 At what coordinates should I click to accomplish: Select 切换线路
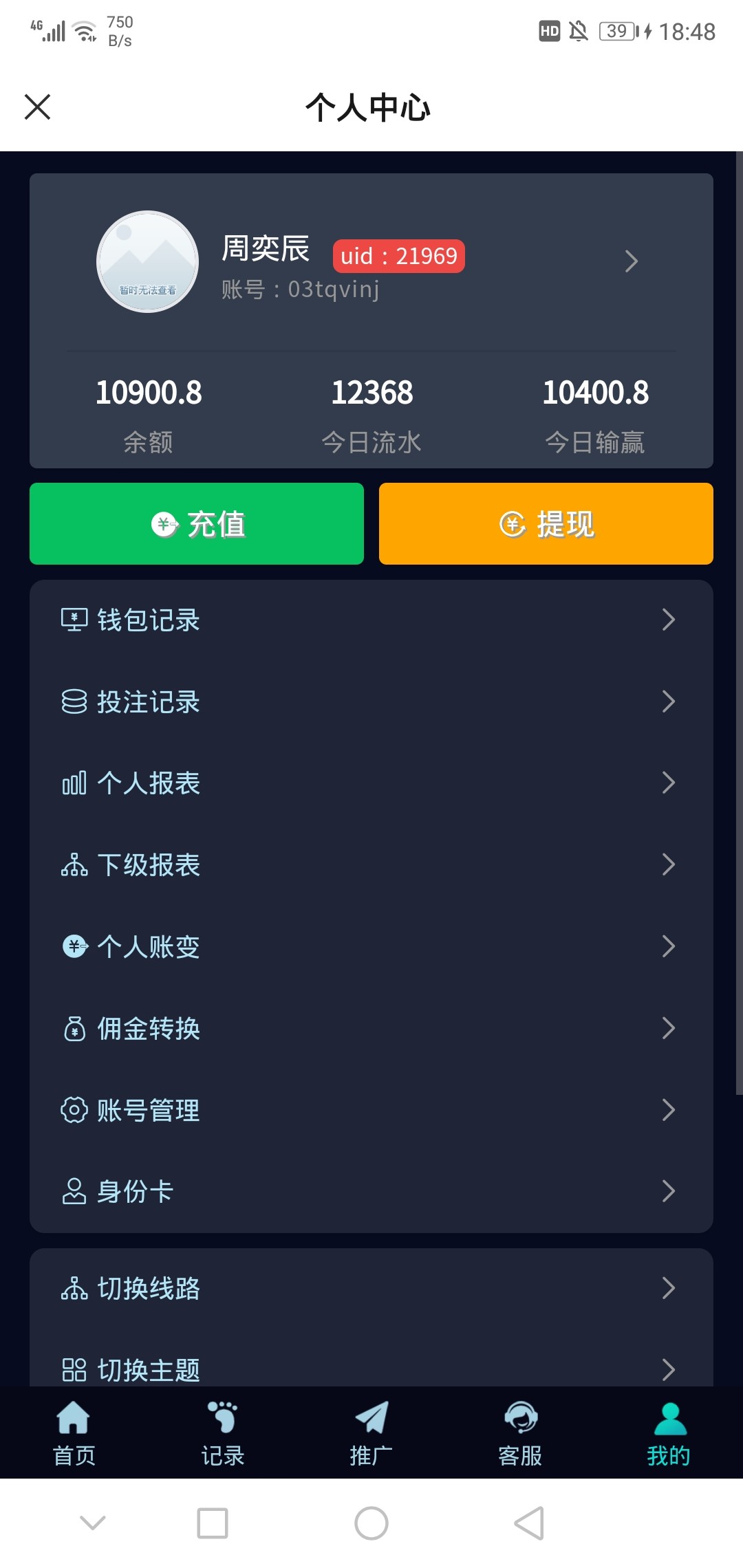point(371,1288)
